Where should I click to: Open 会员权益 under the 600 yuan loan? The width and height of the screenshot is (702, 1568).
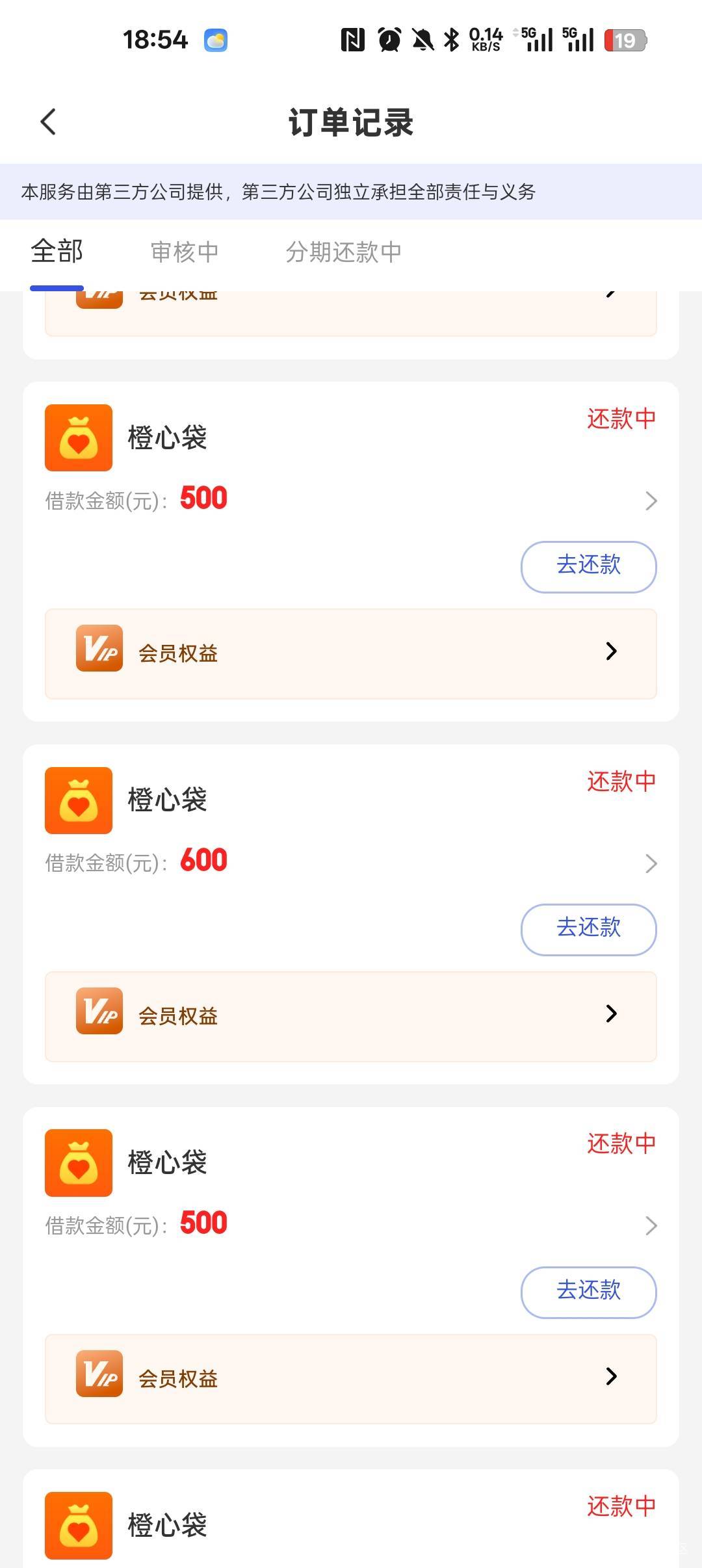tap(350, 1016)
